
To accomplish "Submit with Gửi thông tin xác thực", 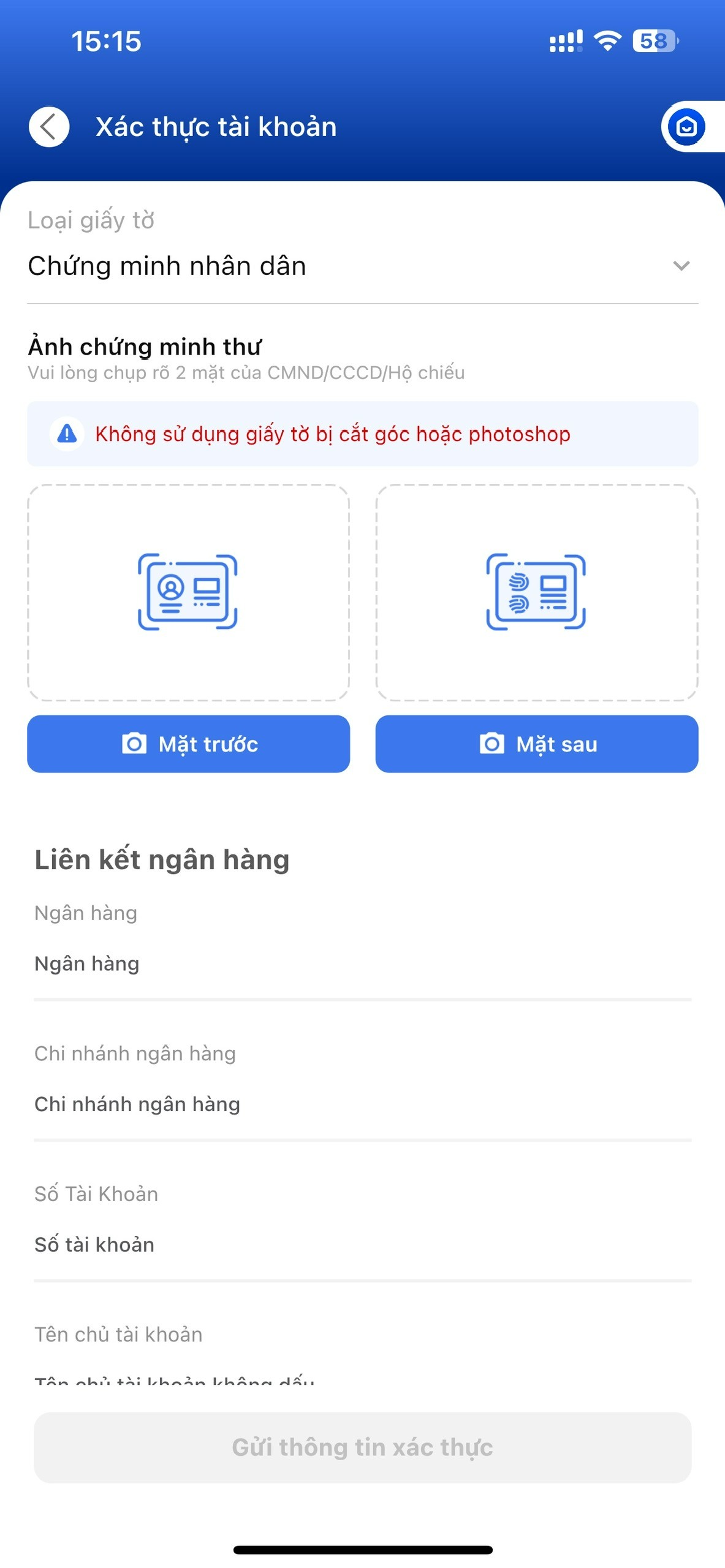I will [362, 1447].
